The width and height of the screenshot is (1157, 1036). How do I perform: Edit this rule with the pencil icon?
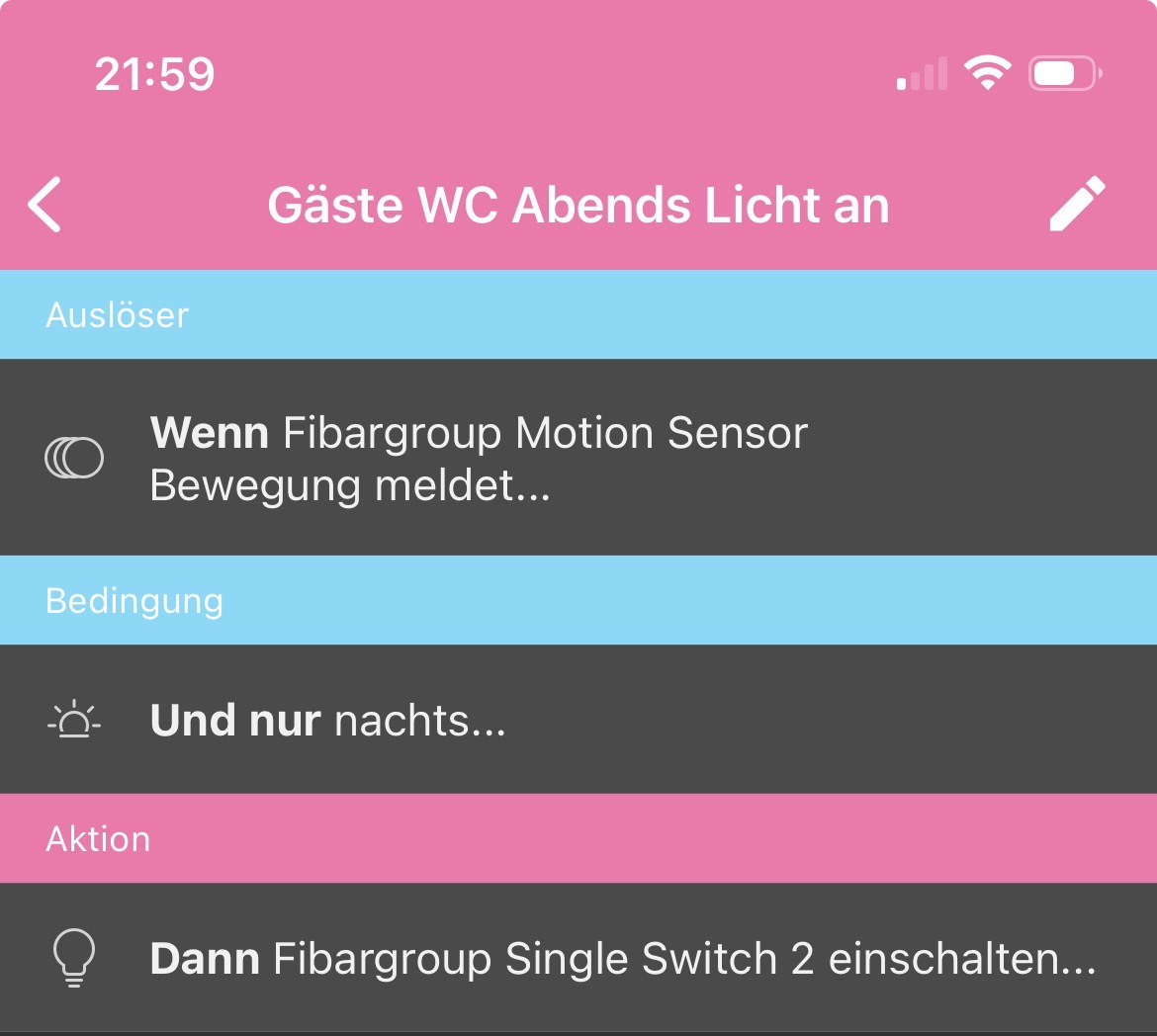[x=1077, y=205]
